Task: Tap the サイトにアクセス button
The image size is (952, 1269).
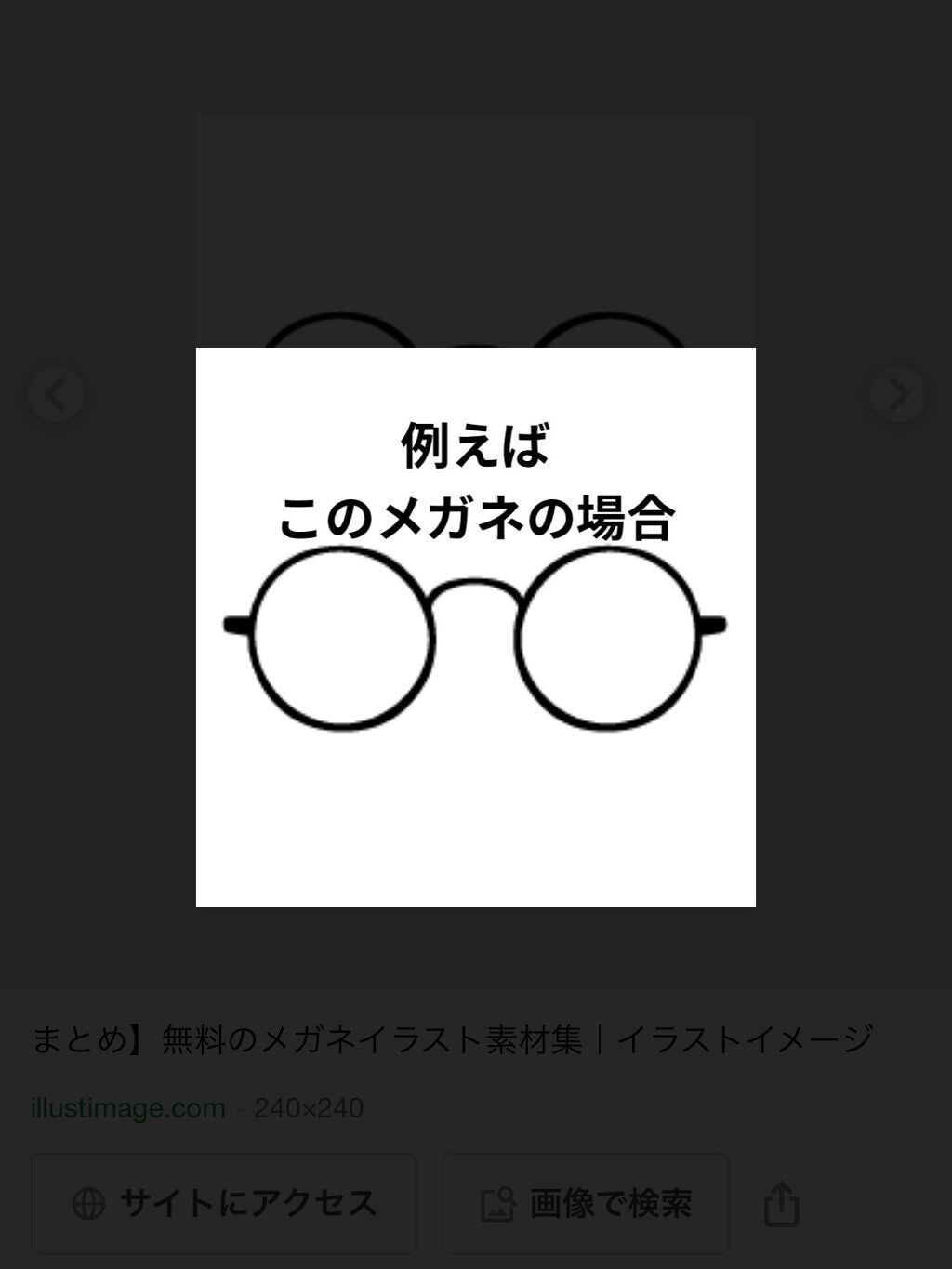Action: click(224, 1203)
